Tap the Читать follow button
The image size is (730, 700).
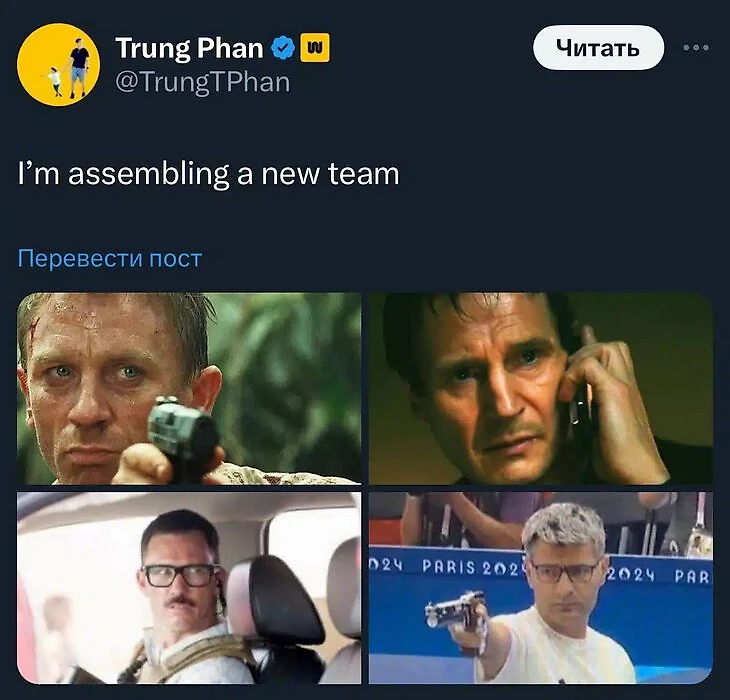[598, 48]
